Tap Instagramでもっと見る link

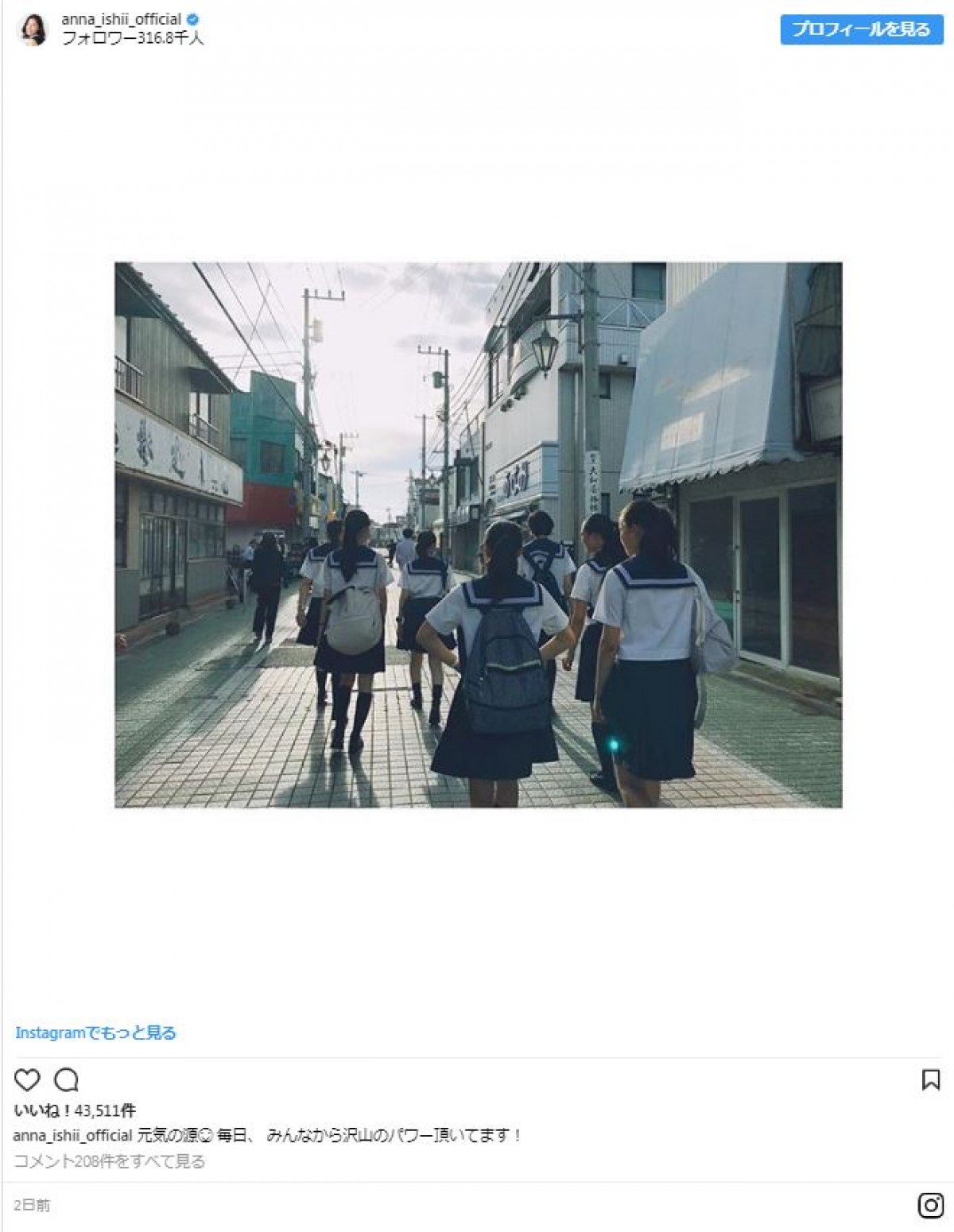coord(95,1032)
